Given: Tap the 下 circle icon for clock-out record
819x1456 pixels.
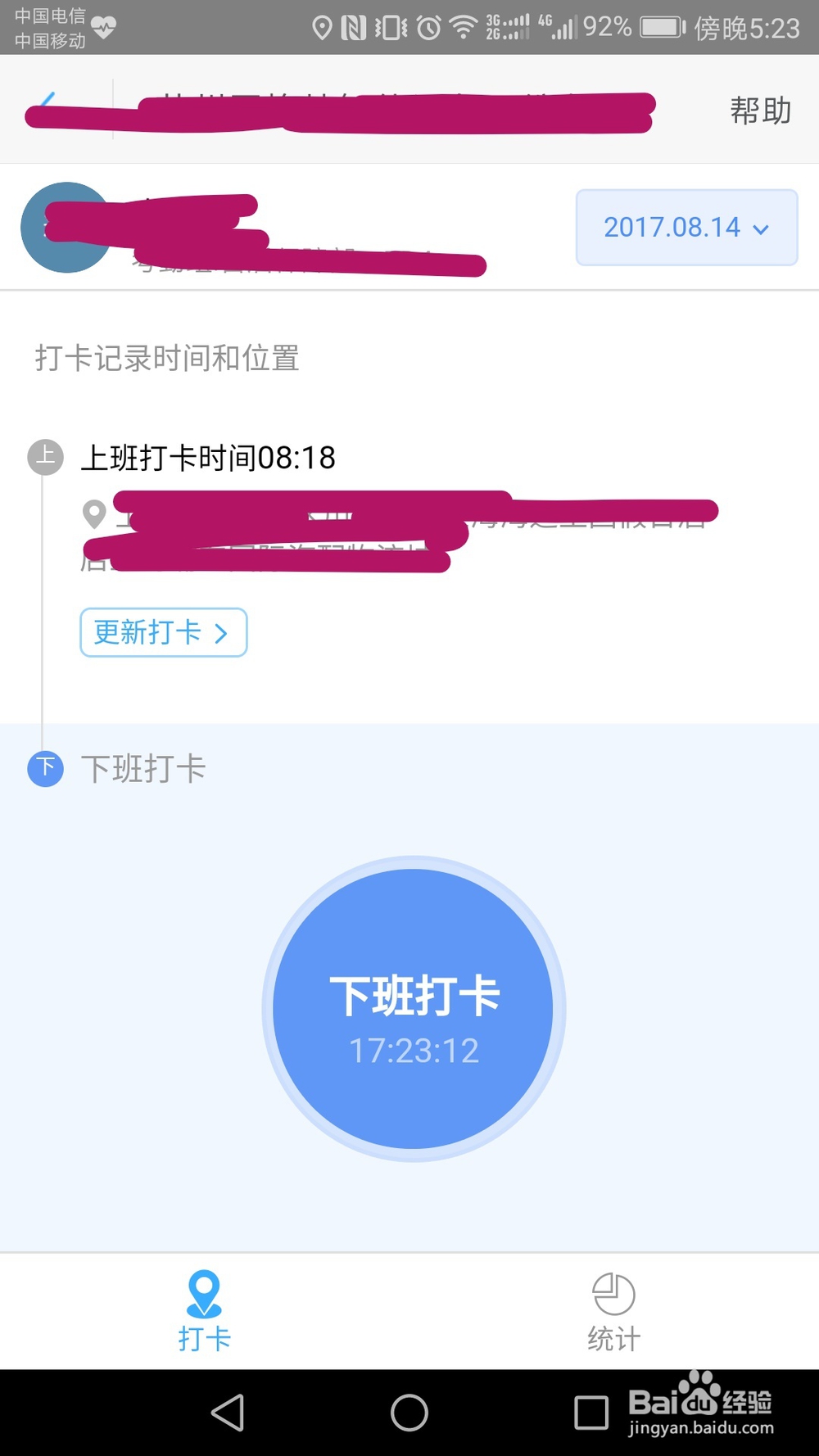Looking at the screenshot, I should coord(45,769).
